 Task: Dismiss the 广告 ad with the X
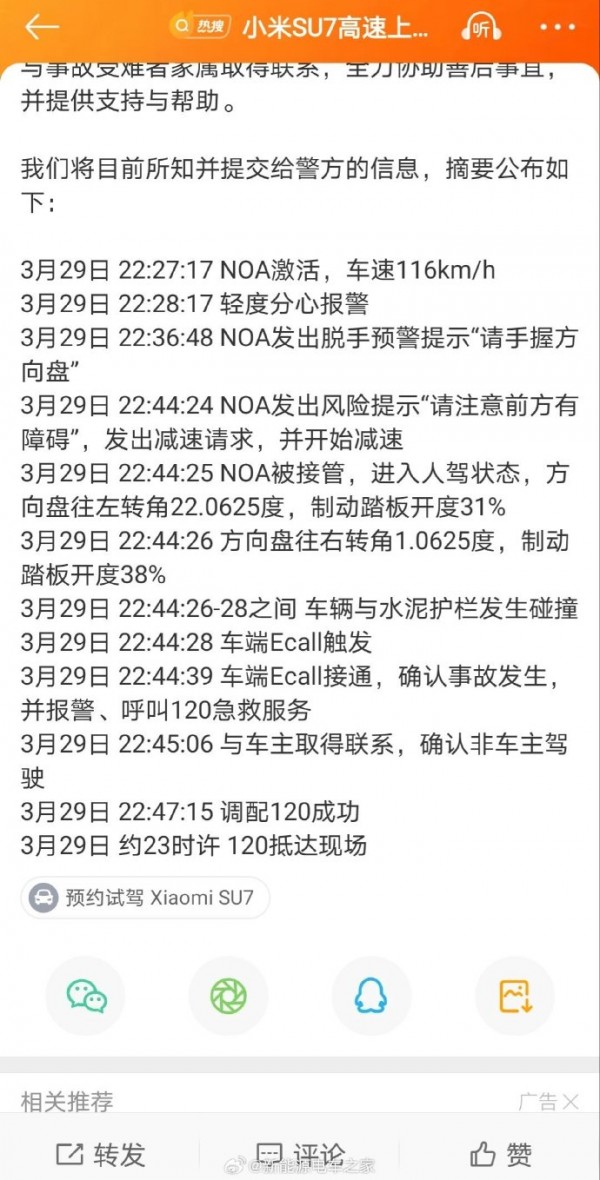click(570, 1102)
